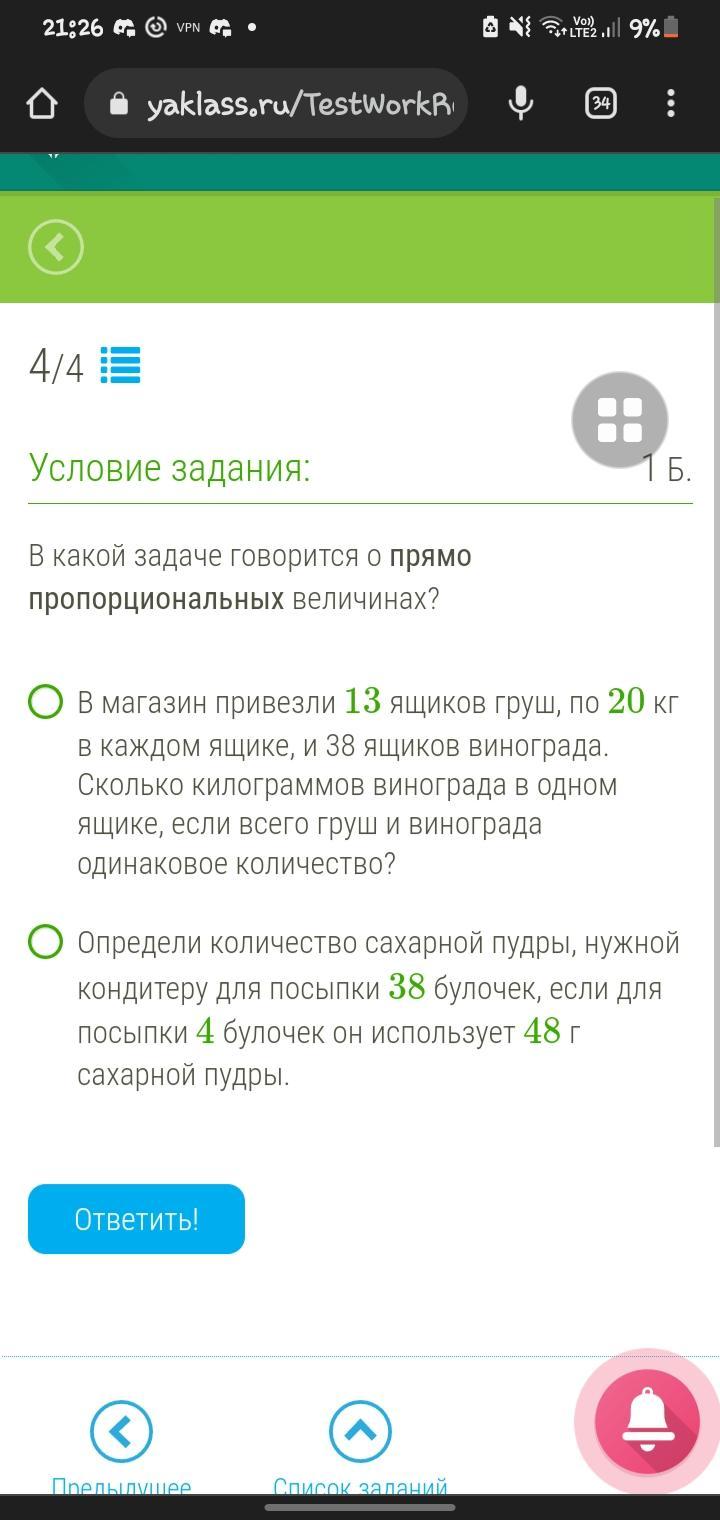Open the browser tab switcher
720x1520 pixels.
click(600, 104)
